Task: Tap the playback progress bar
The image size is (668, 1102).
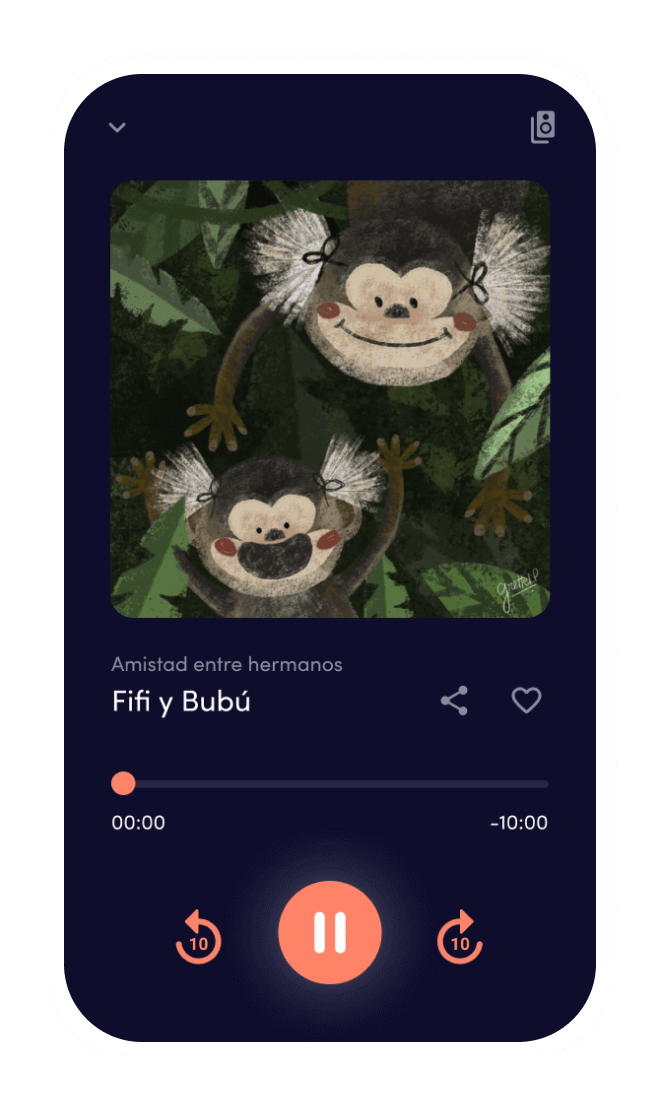Action: [335, 783]
